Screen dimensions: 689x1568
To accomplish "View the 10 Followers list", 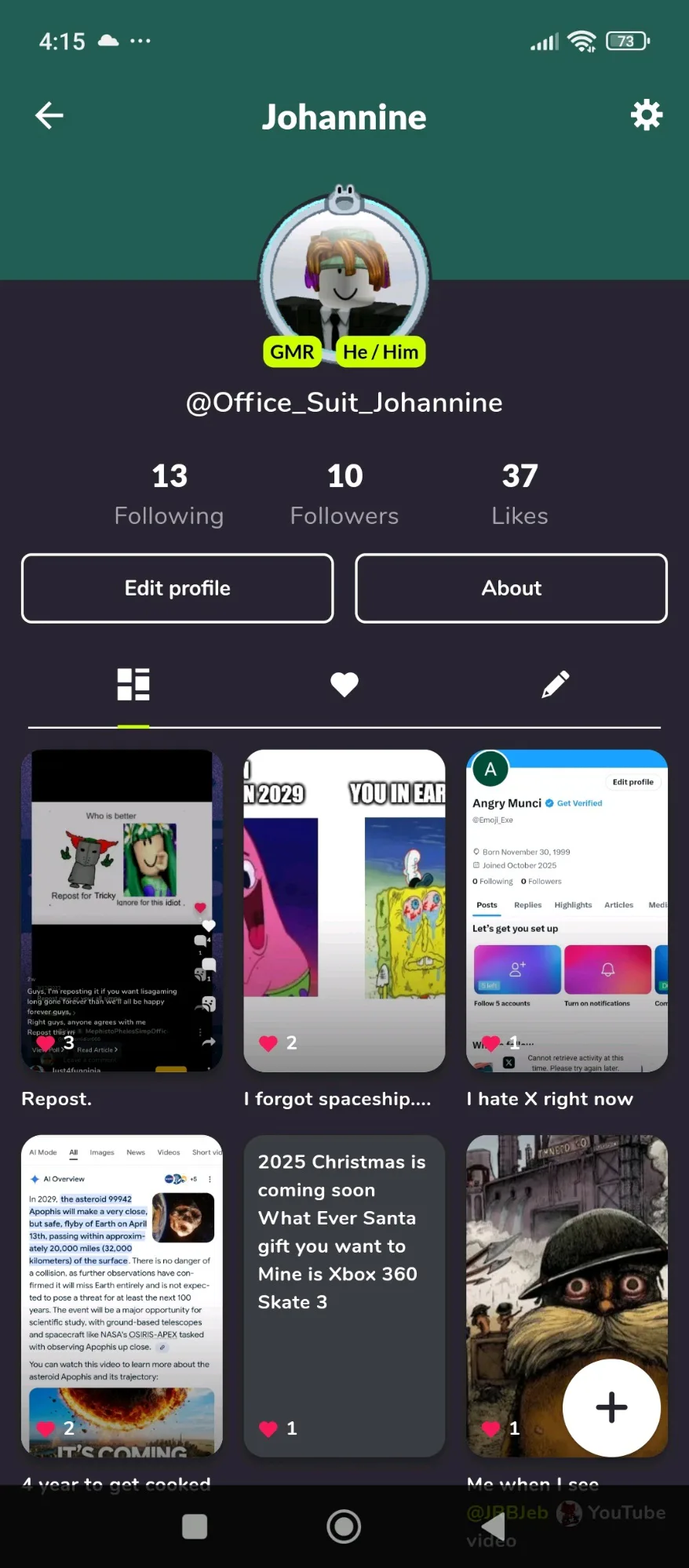I will (x=344, y=494).
